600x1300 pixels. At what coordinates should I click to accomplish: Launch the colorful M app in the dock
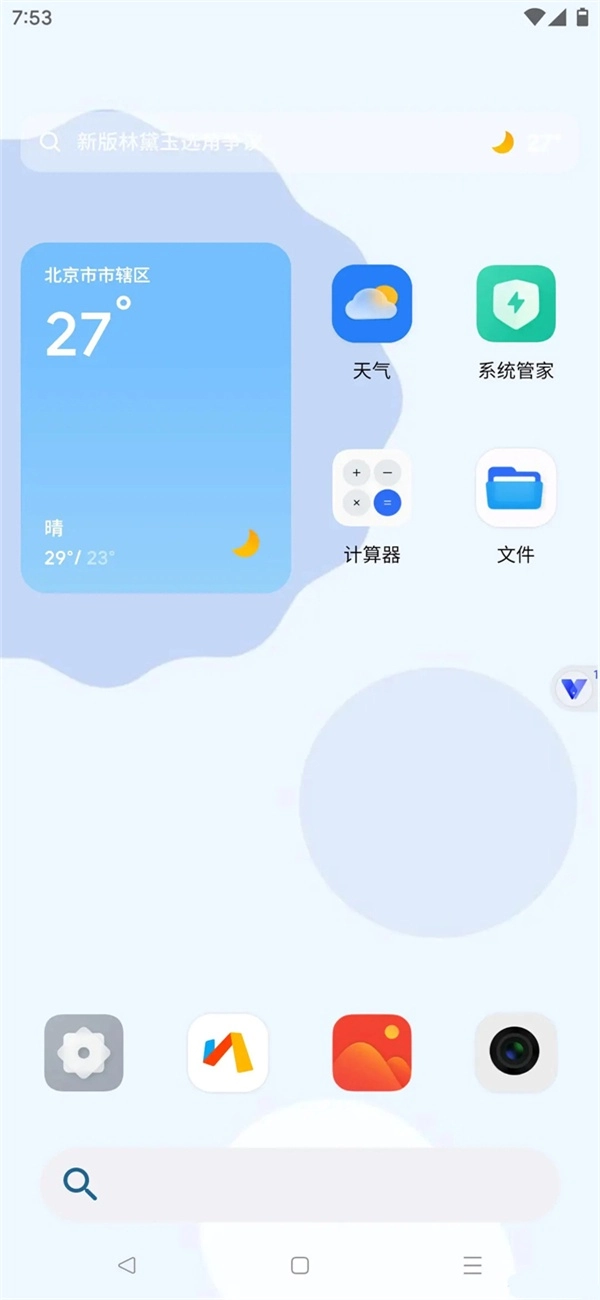click(x=228, y=1052)
